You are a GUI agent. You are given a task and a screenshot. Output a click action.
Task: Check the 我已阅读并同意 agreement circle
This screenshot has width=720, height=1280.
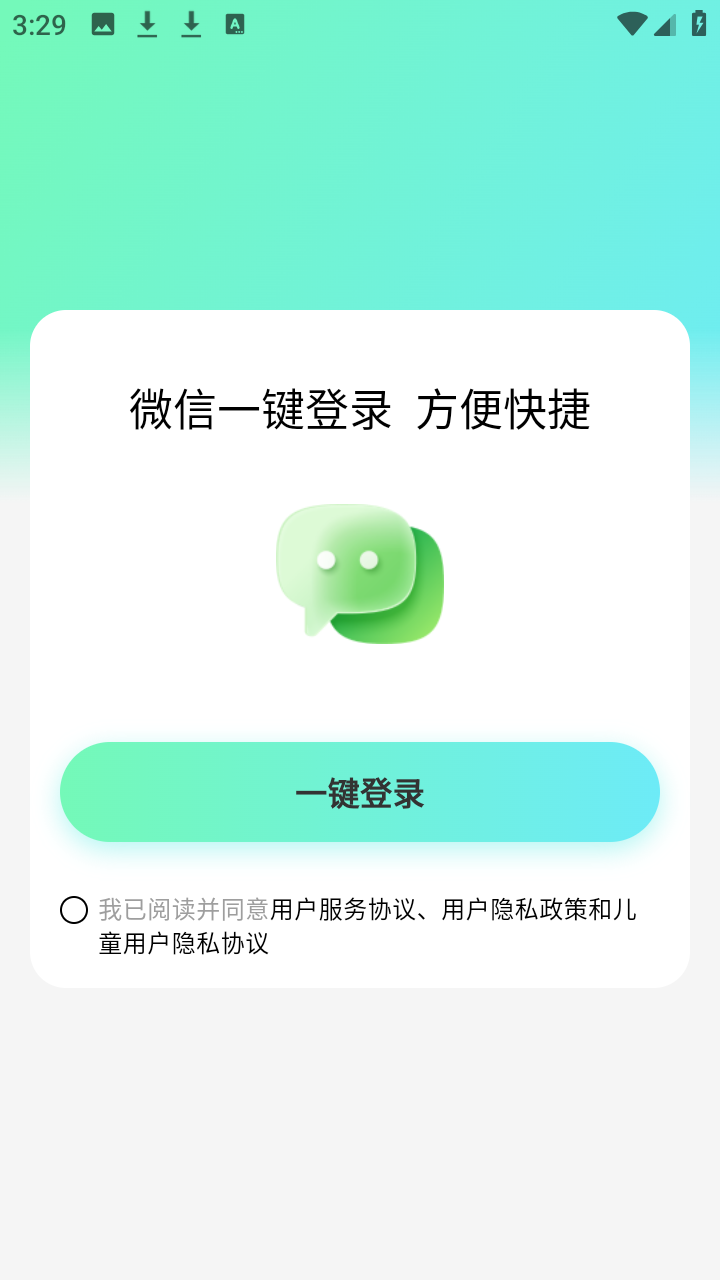pos(74,910)
